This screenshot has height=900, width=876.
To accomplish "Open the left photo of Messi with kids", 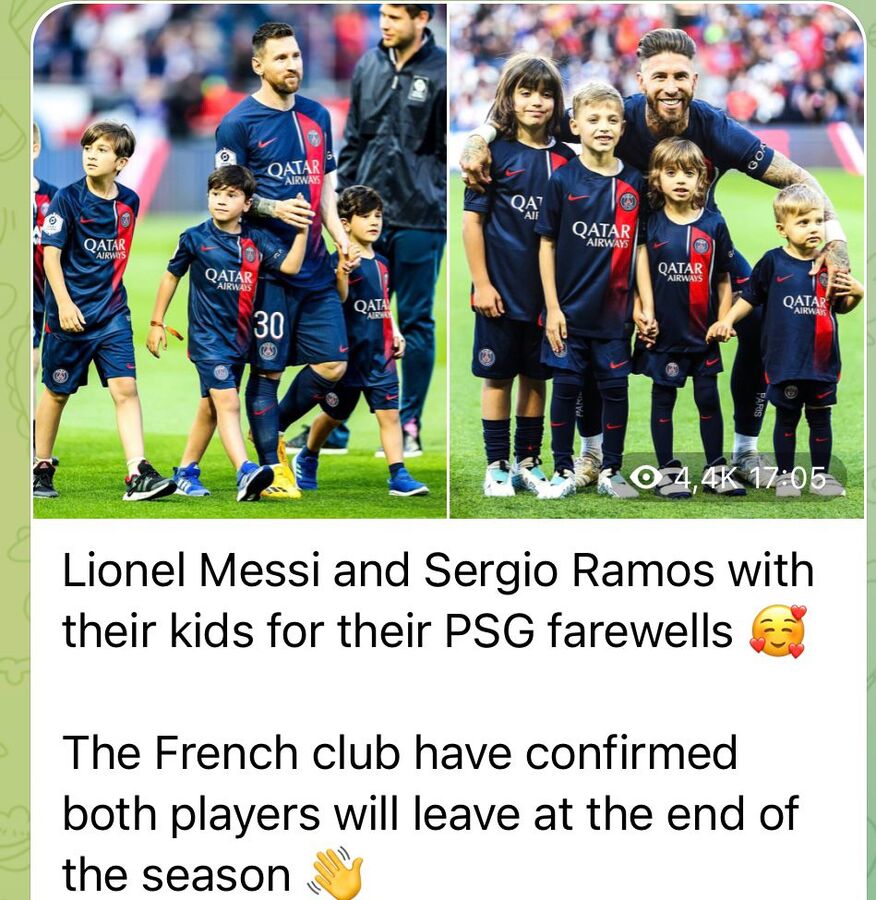I will [240, 260].
